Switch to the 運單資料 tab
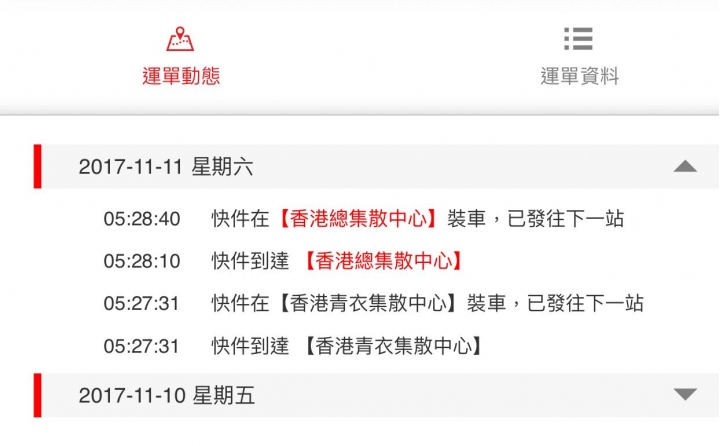720x446 pixels. tap(579, 56)
